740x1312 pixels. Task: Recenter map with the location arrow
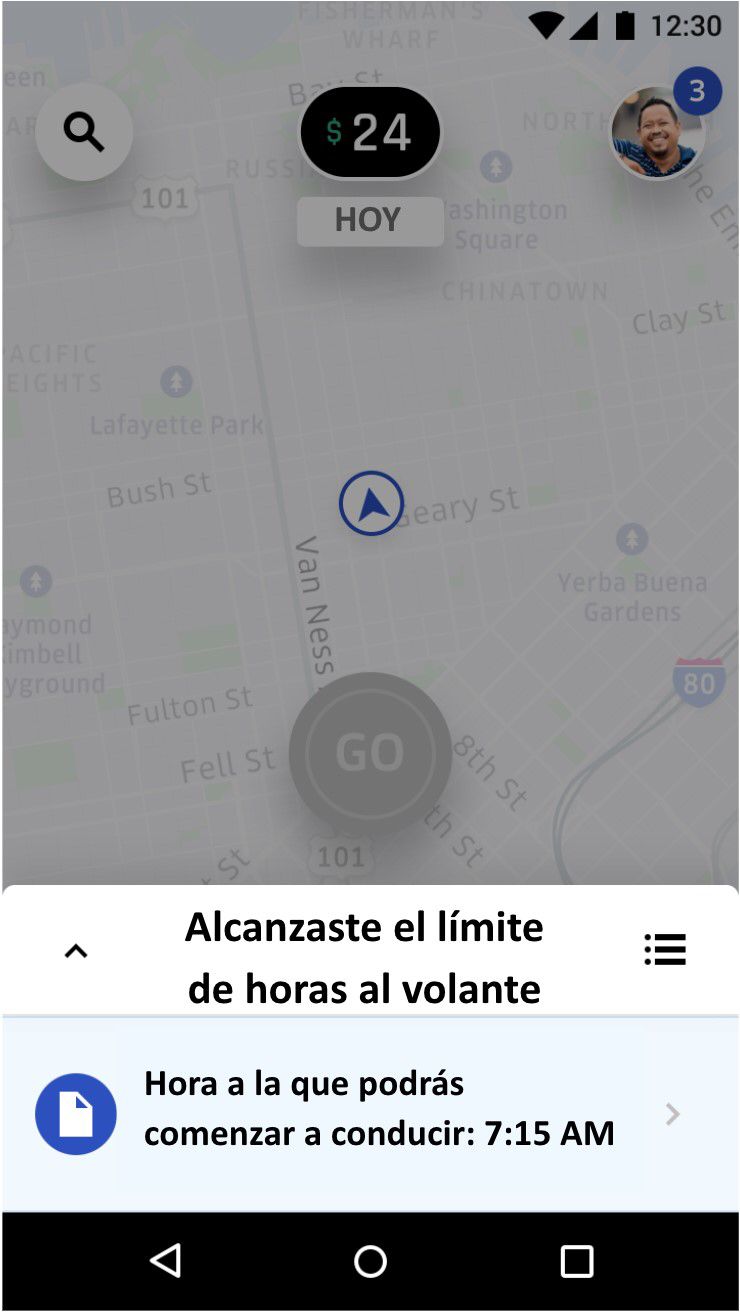coord(371,504)
